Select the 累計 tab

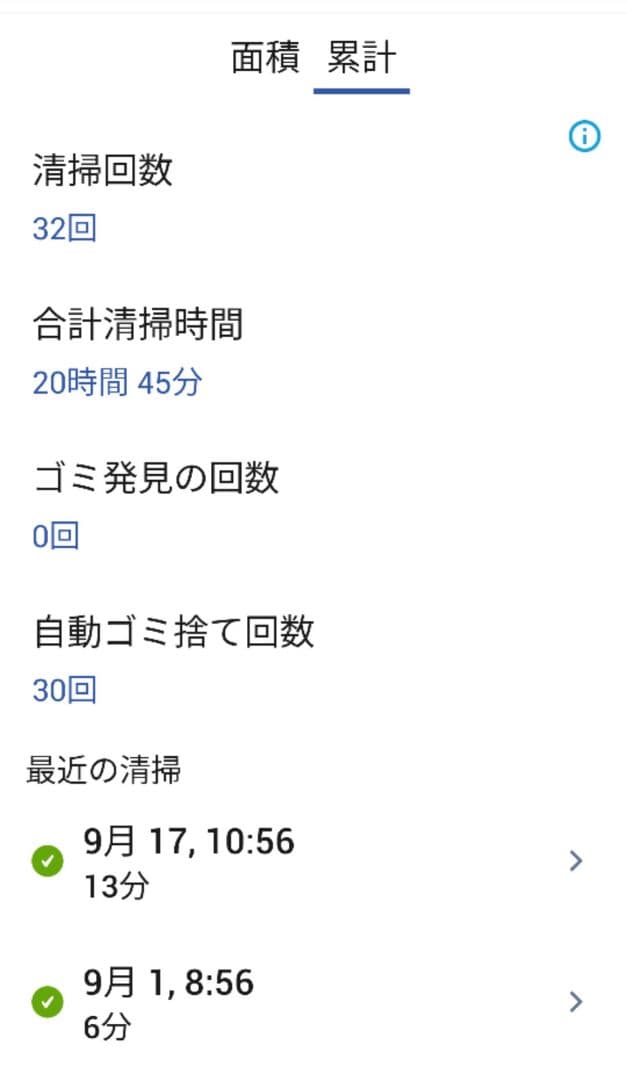click(x=361, y=59)
